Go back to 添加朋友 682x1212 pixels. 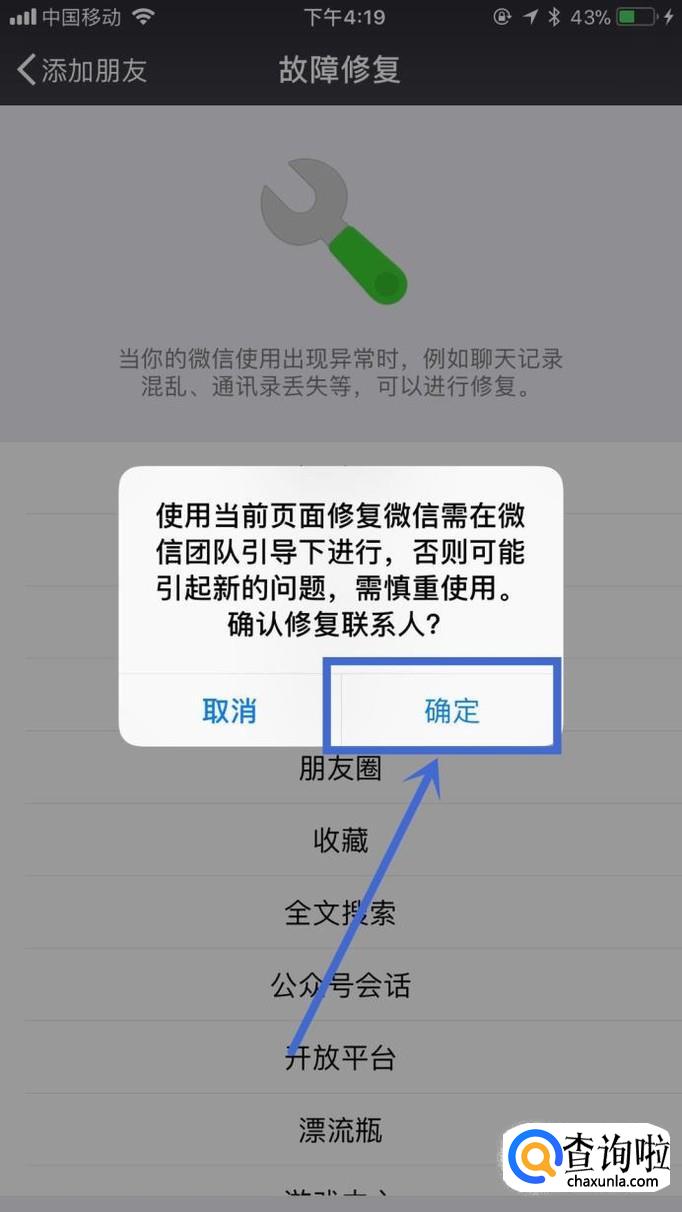(82, 70)
